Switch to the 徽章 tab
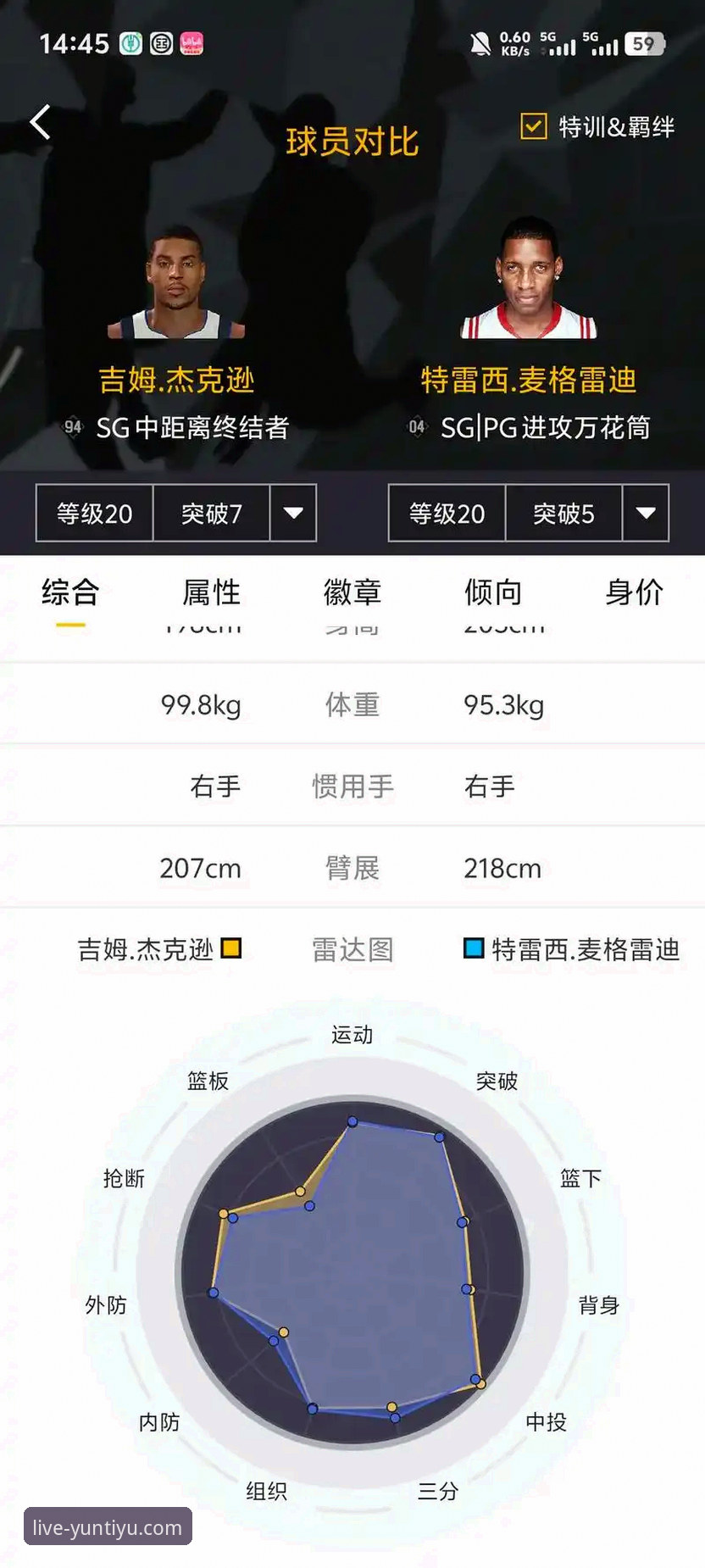Image resolution: width=705 pixels, height=1568 pixels. (352, 593)
